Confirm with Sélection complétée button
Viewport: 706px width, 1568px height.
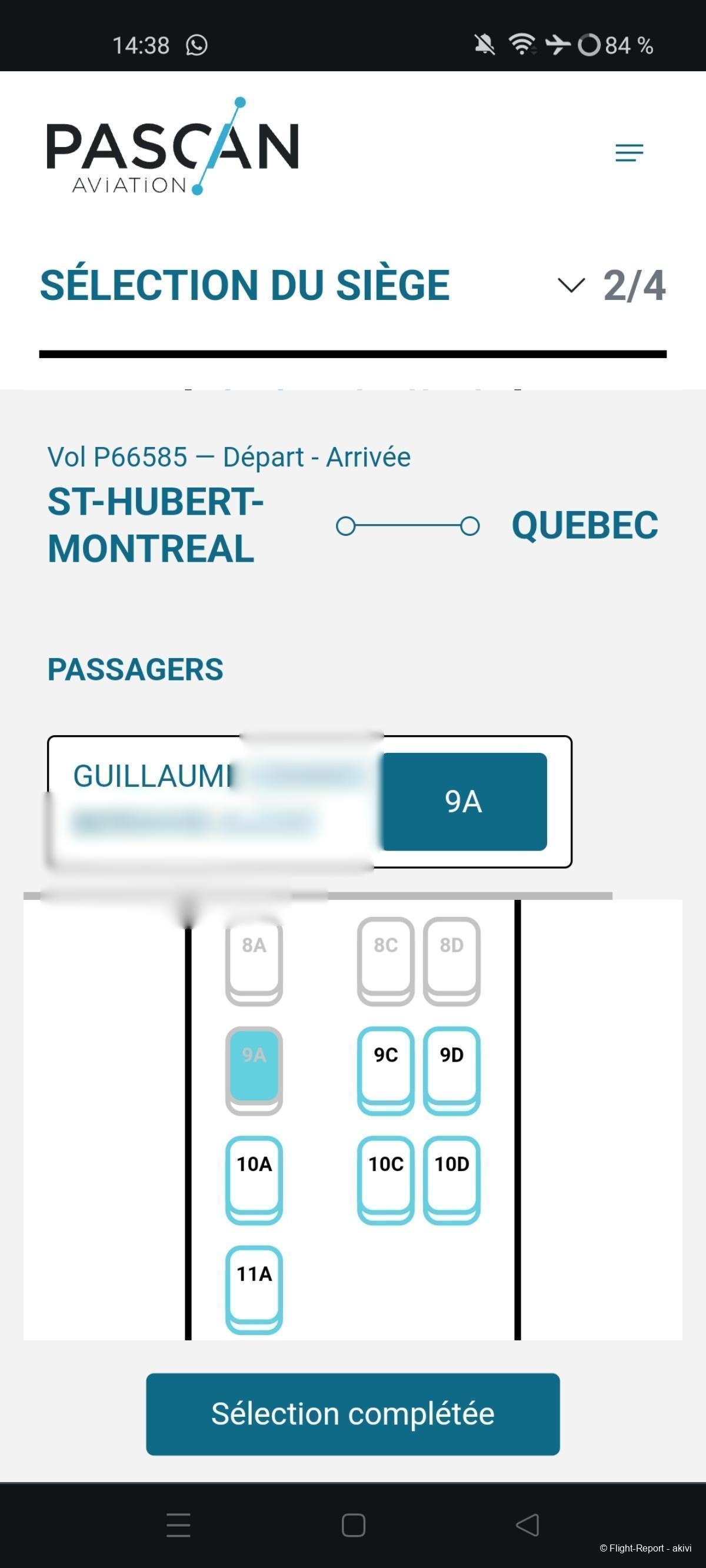352,1413
